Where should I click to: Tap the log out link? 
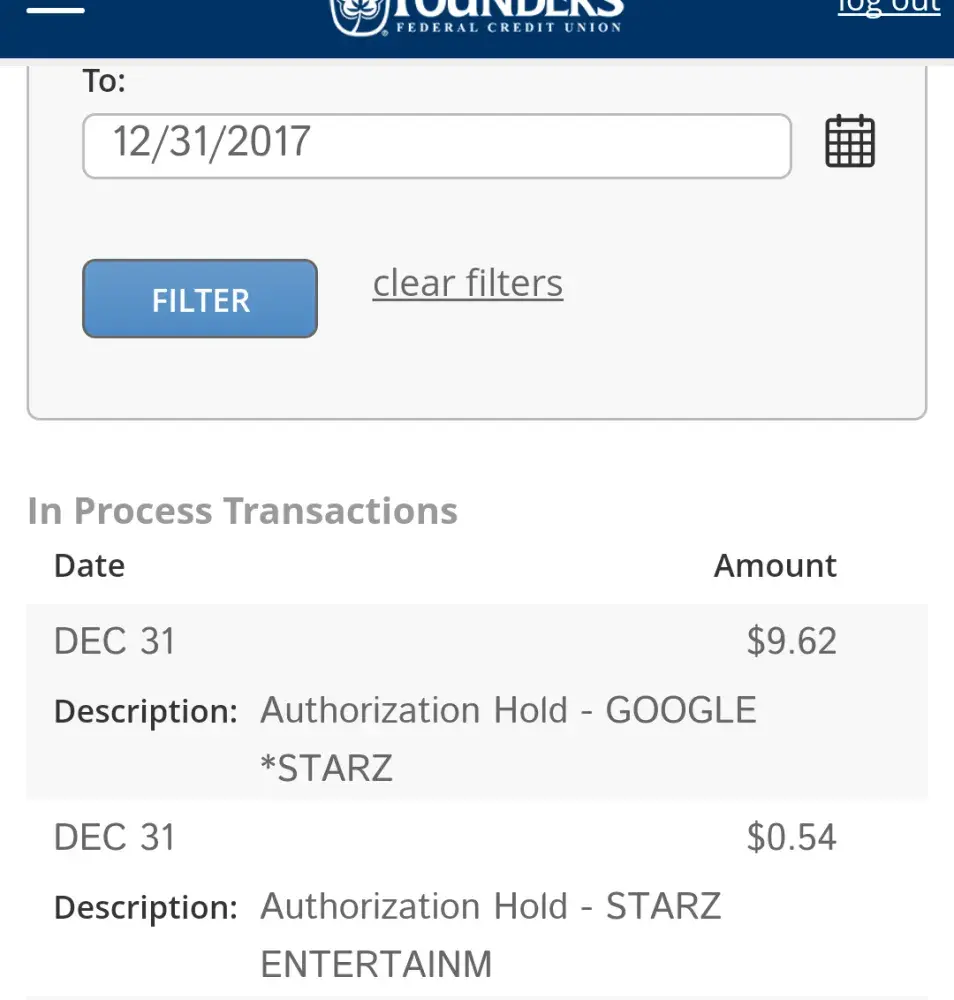888,8
